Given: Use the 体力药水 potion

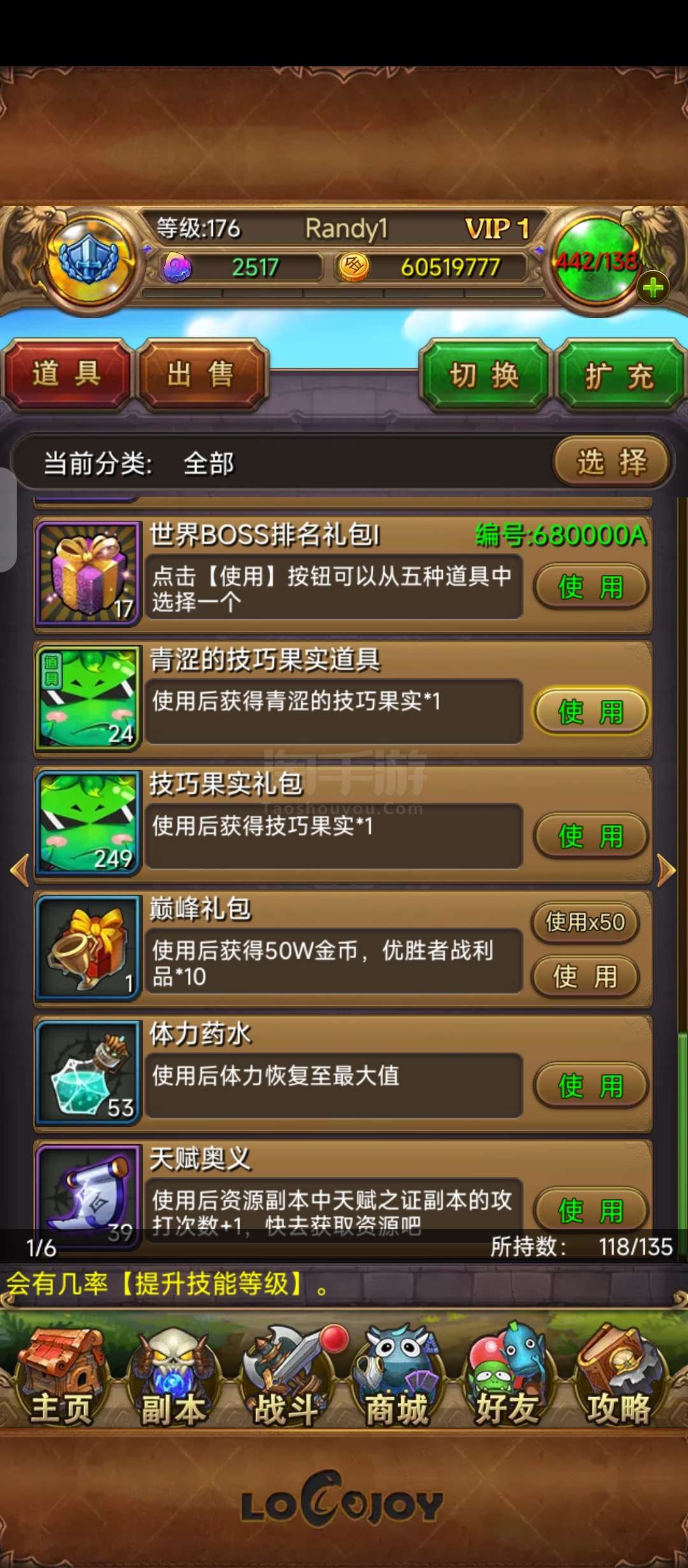Looking at the screenshot, I should point(591,1085).
